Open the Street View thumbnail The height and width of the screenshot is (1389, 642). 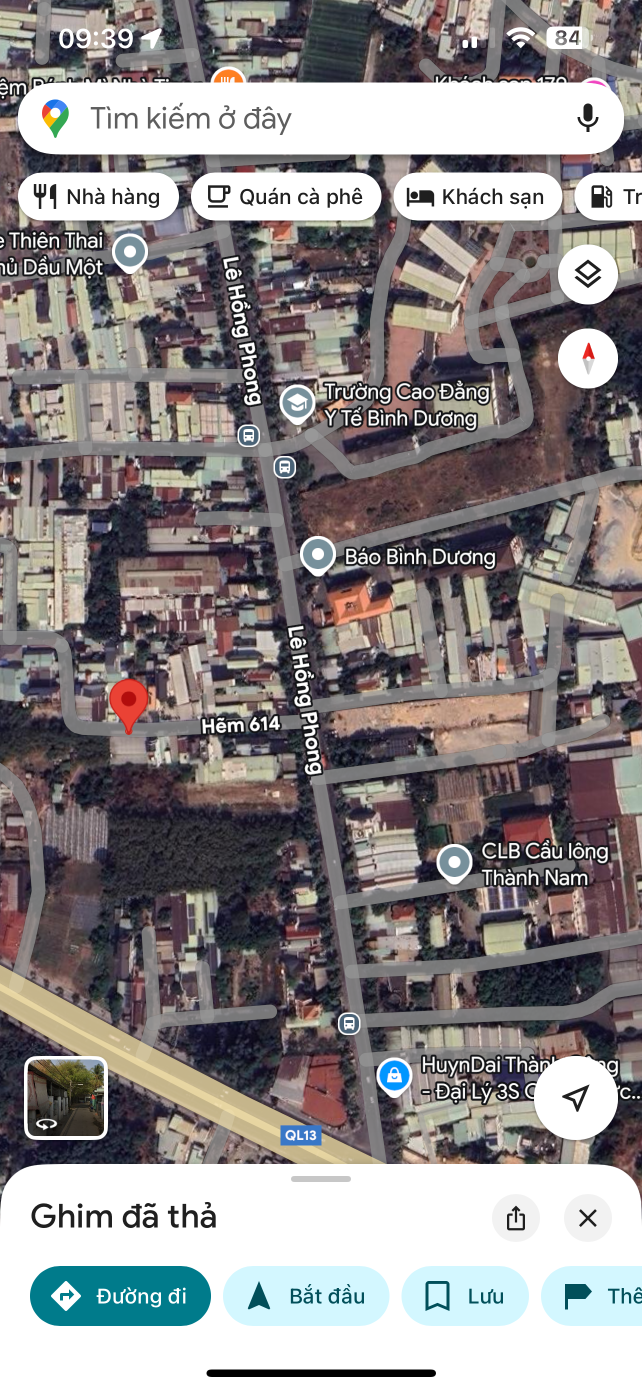[66, 1098]
